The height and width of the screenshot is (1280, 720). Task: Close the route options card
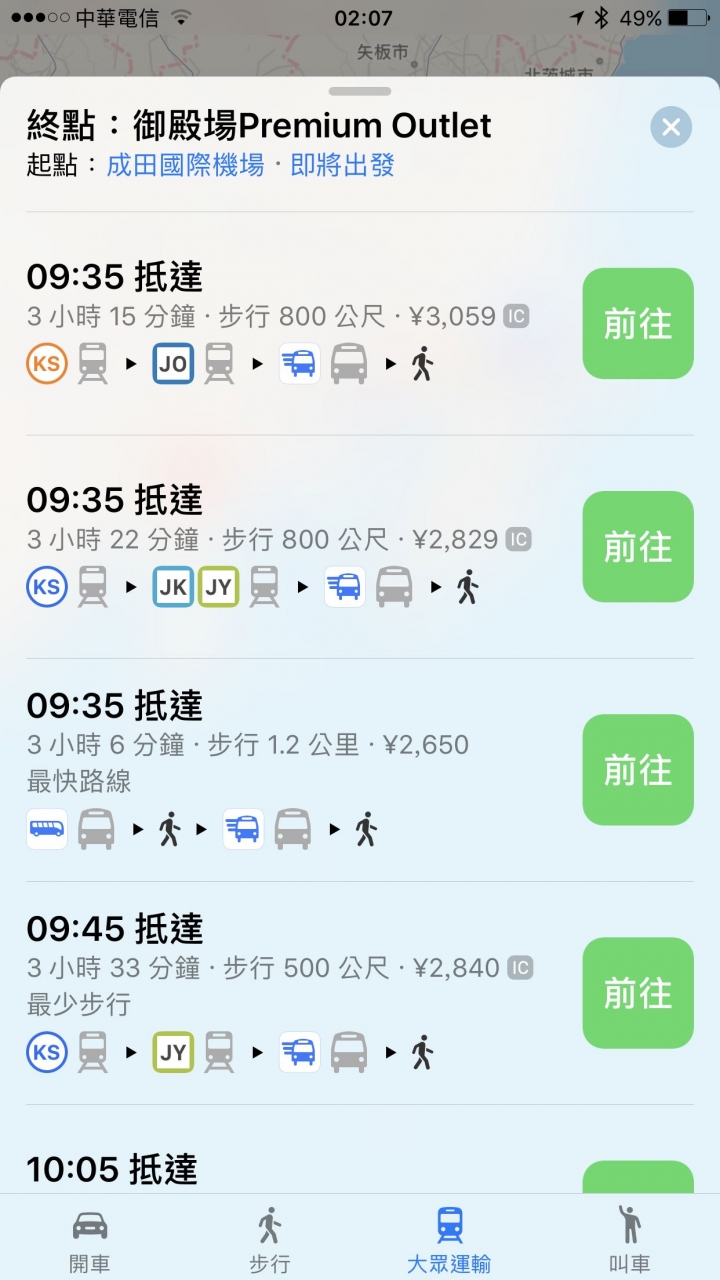tap(671, 127)
